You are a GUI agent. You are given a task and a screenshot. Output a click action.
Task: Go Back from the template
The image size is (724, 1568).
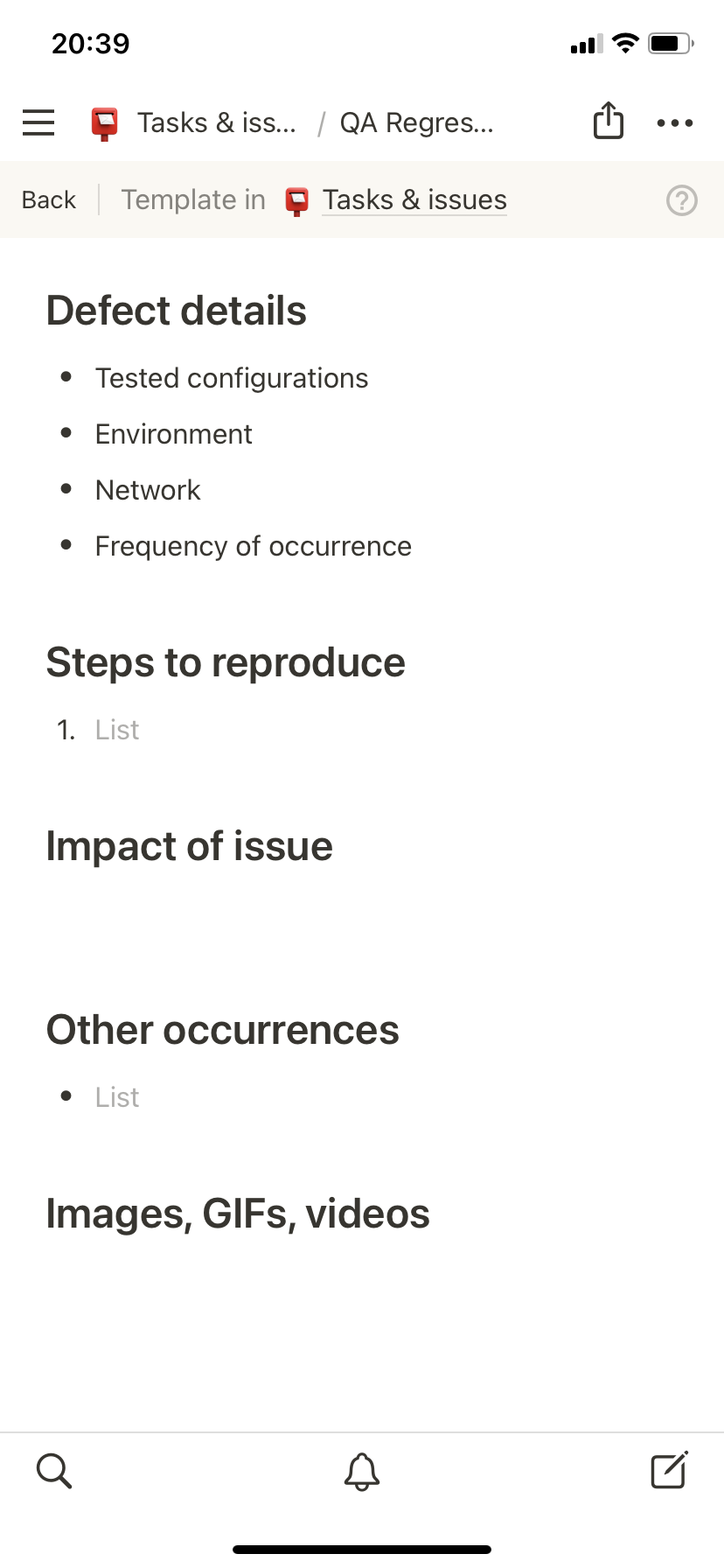click(49, 200)
